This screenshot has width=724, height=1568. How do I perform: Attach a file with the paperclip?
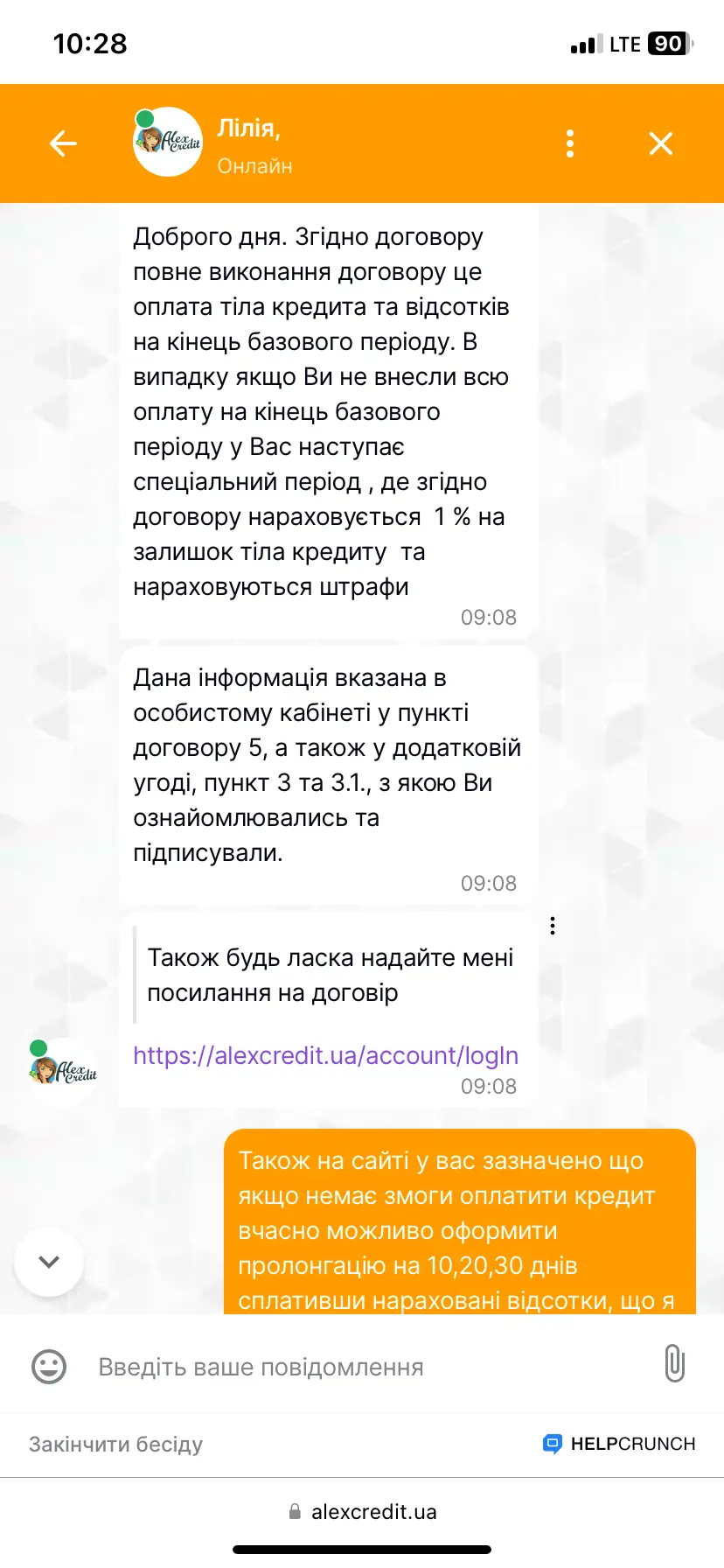674,1363
